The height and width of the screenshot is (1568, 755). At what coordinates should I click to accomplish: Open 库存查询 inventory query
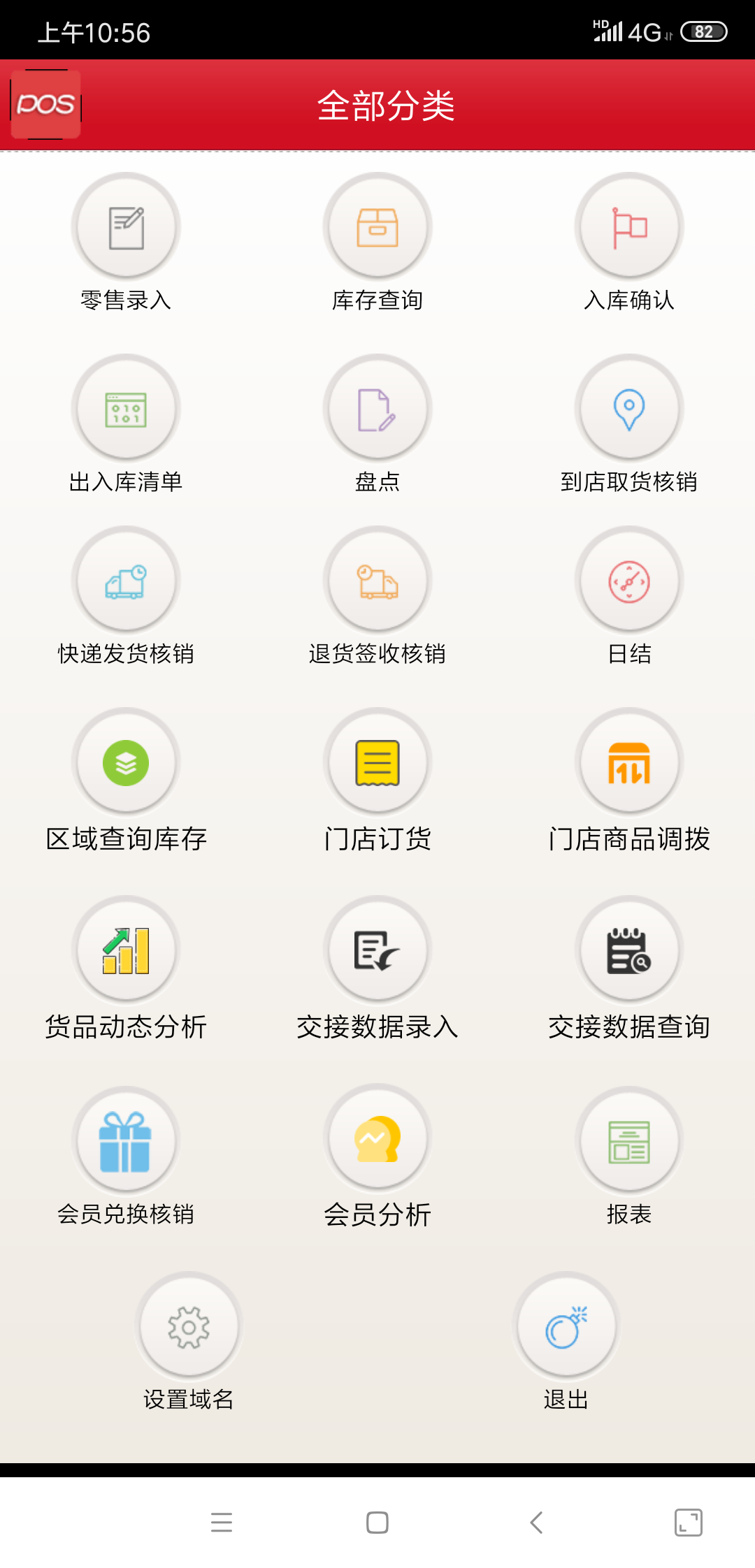click(377, 226)
